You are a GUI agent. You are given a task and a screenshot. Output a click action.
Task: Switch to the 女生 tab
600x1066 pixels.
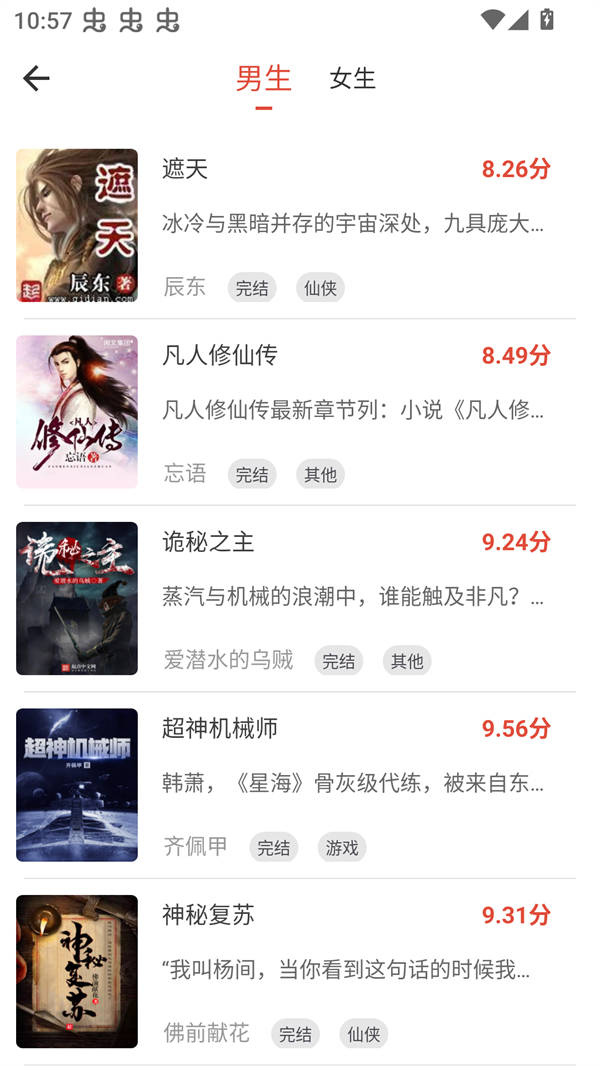(352, 78)
